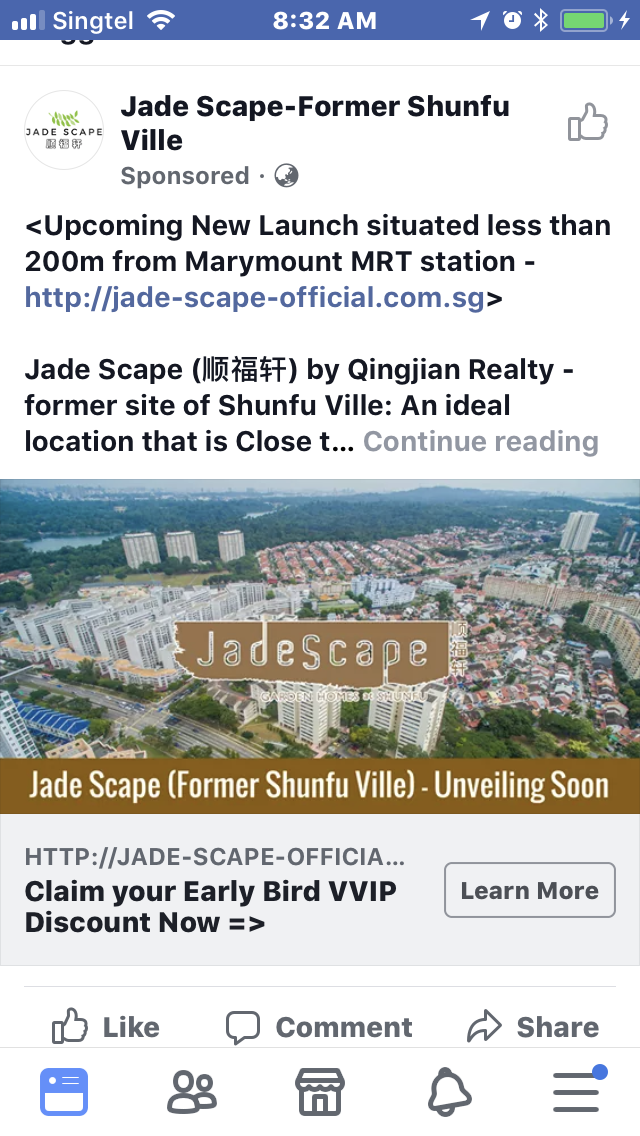Open the Friends tab
The height and width of the screenshot is (1136, 640).
point(192,1092)
